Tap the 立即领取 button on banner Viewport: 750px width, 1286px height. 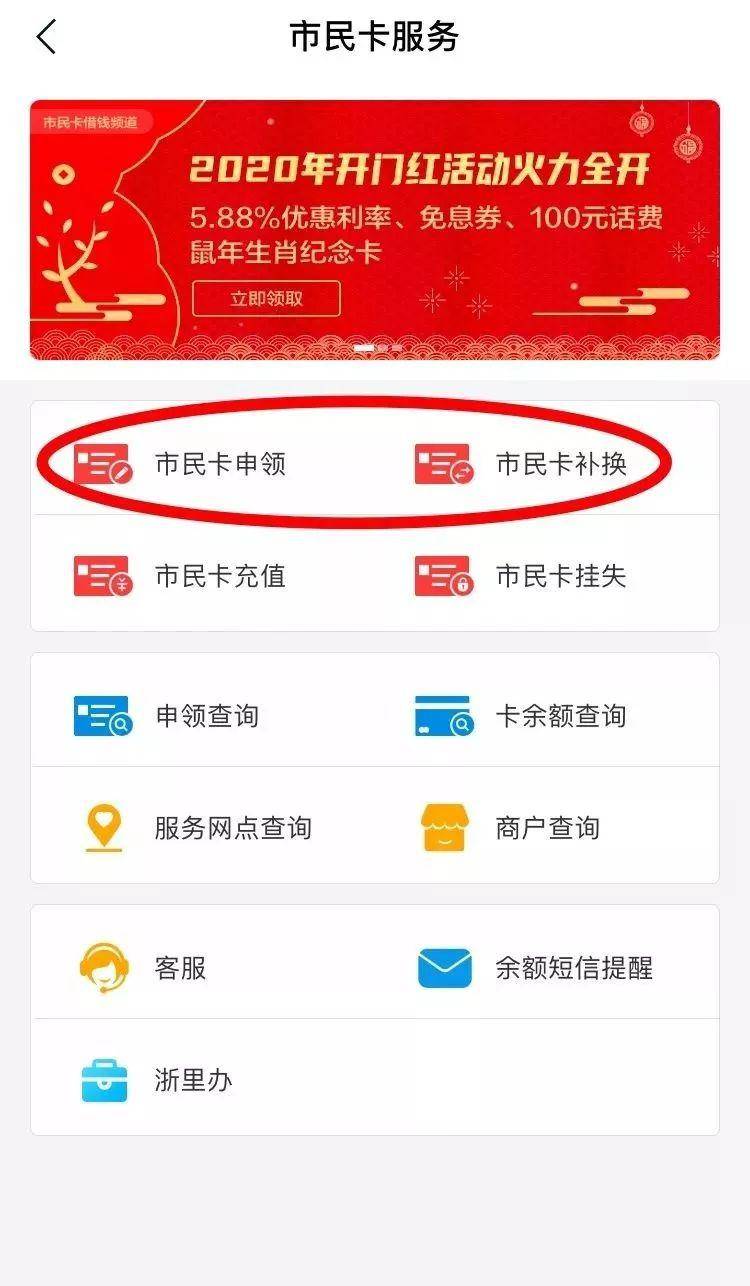(266, 298)
